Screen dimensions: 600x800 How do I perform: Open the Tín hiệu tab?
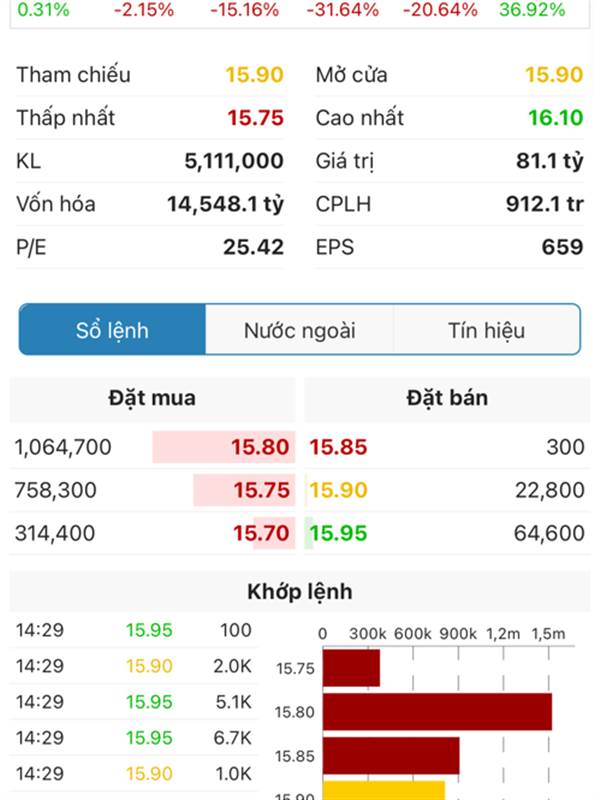point(486,330)
